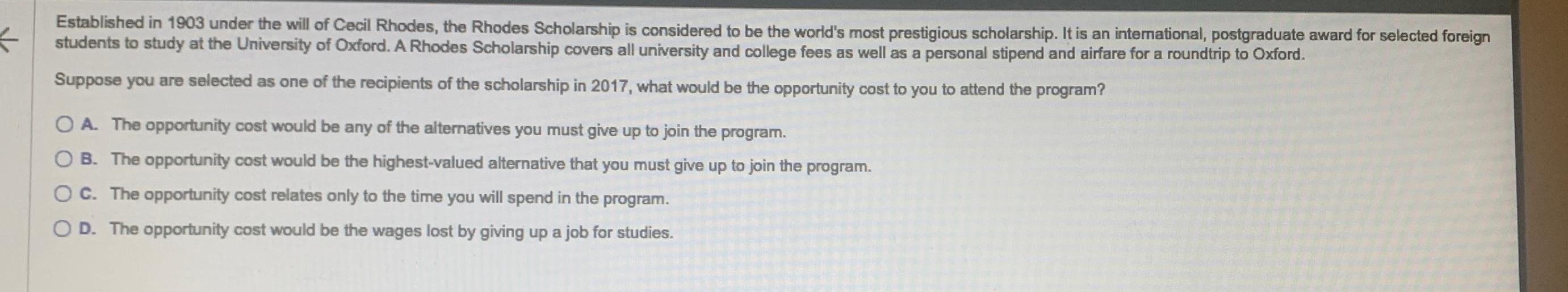Select answer A about any alternatives
Image resolution: width=1568 pixels, height=292 pixels.
[64, 126]
